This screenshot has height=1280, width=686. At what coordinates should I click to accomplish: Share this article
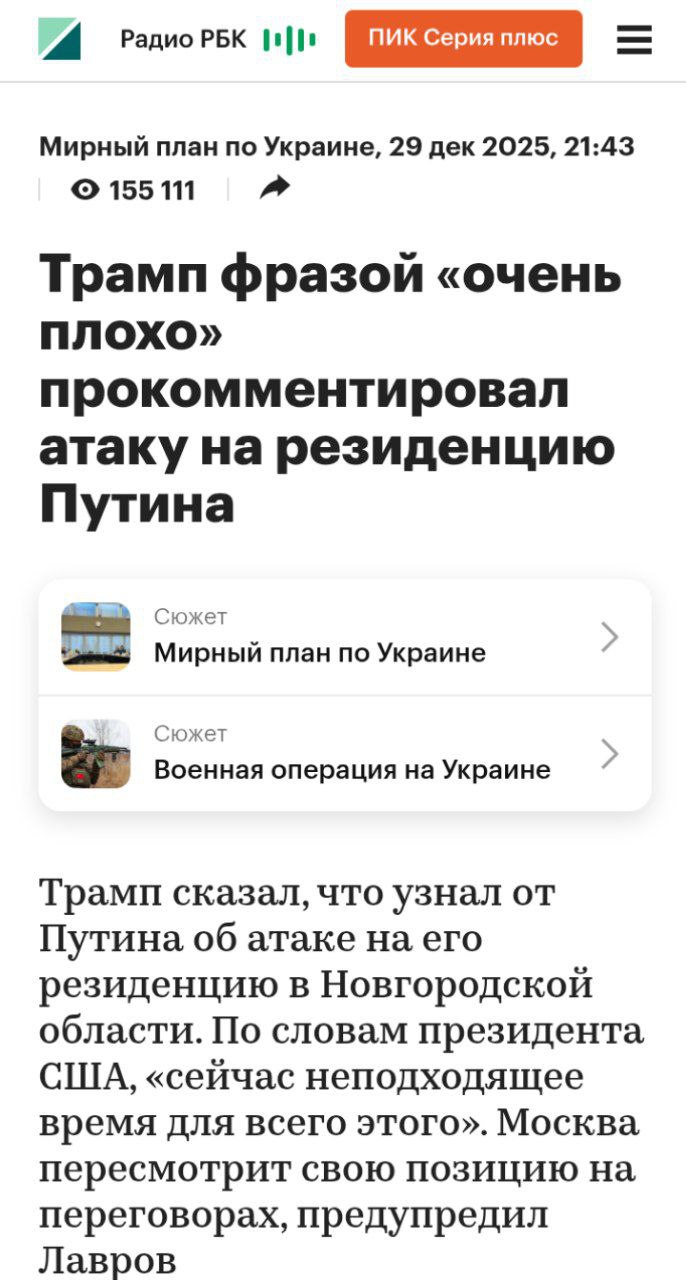point(274,187)
